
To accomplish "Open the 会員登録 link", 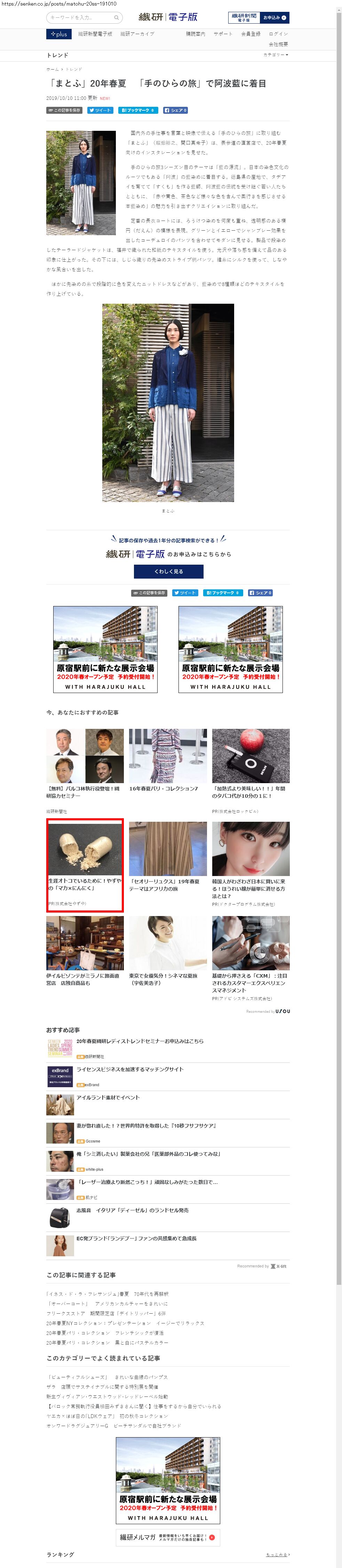I will 250,34.
